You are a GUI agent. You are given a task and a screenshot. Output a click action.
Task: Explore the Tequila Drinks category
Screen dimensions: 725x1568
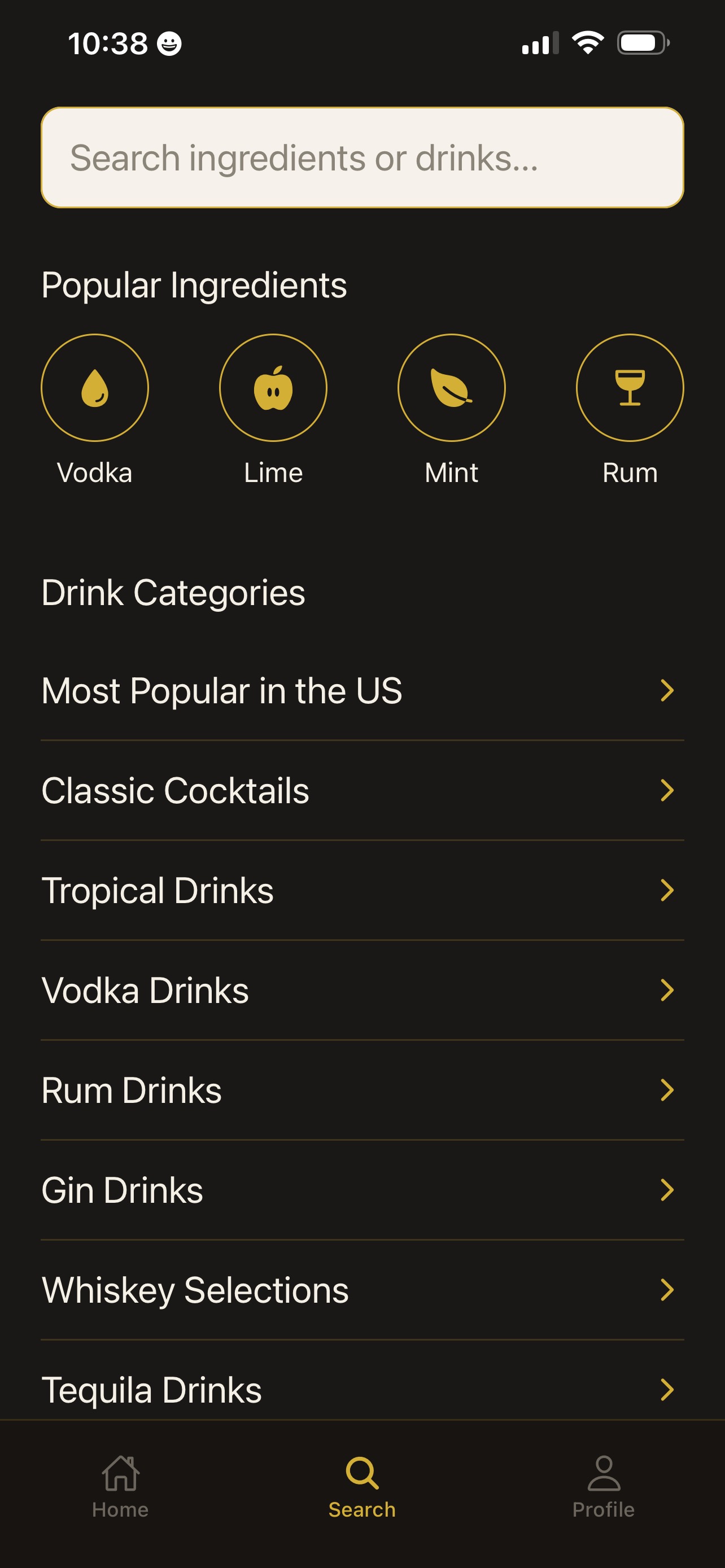362,1390
